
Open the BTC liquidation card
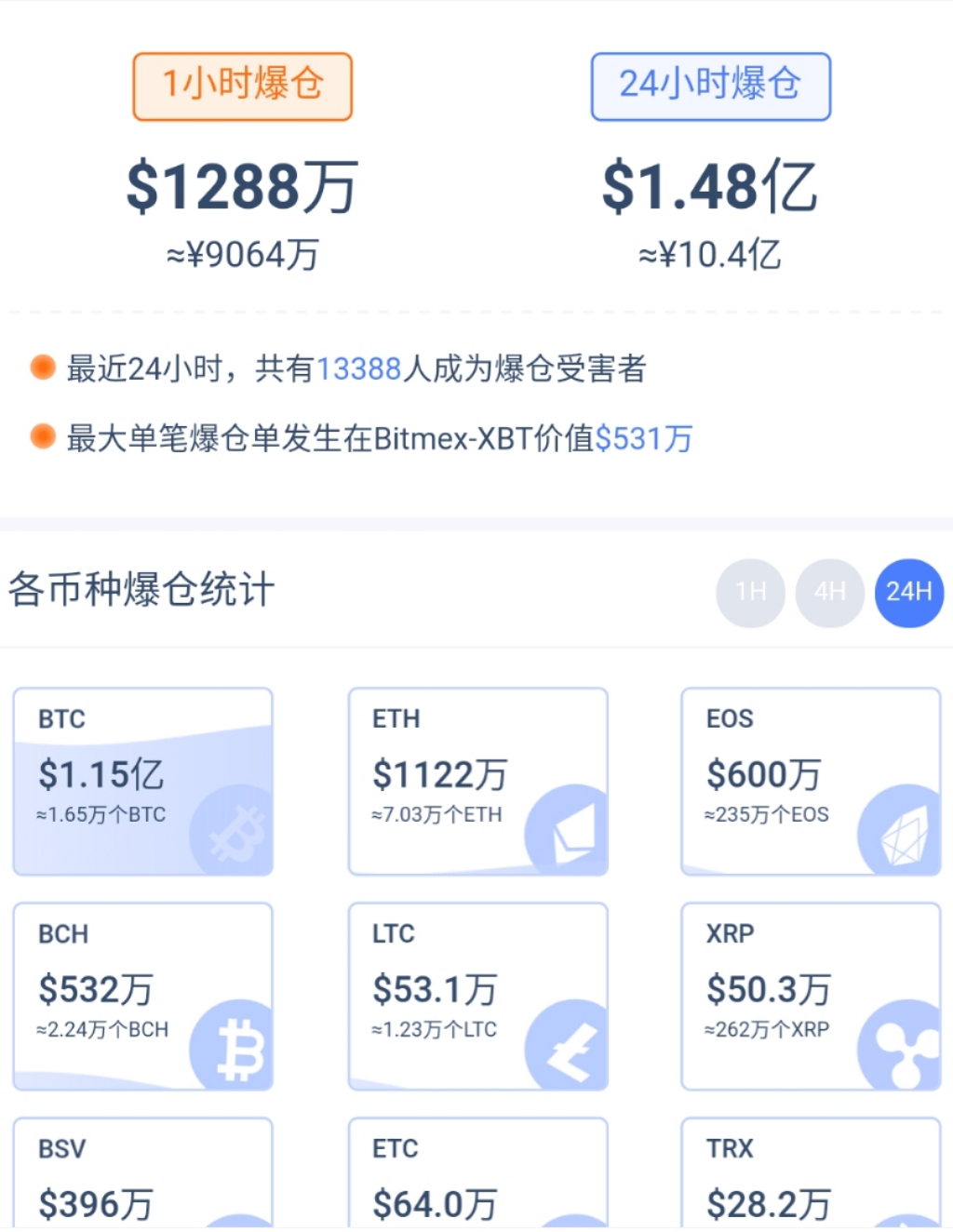[x=142, y=782]
